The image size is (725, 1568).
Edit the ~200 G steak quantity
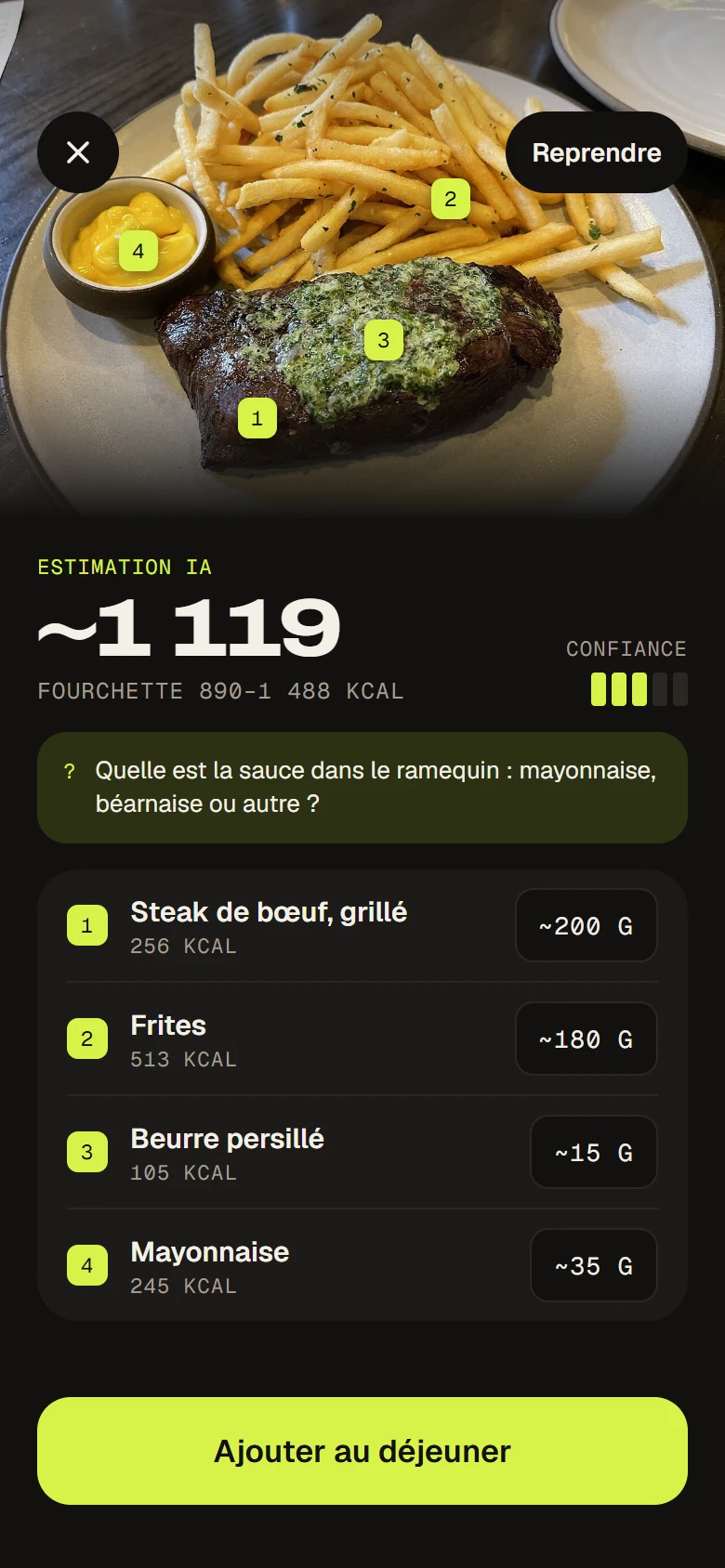(x=587, y=926)
